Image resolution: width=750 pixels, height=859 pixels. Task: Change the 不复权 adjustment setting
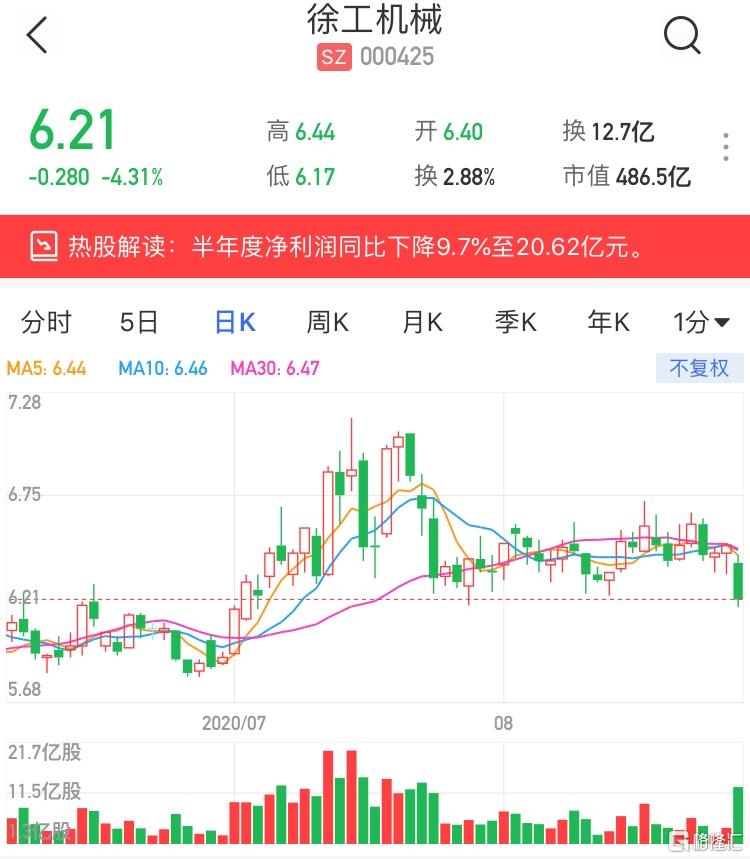[x=699, y=368]
